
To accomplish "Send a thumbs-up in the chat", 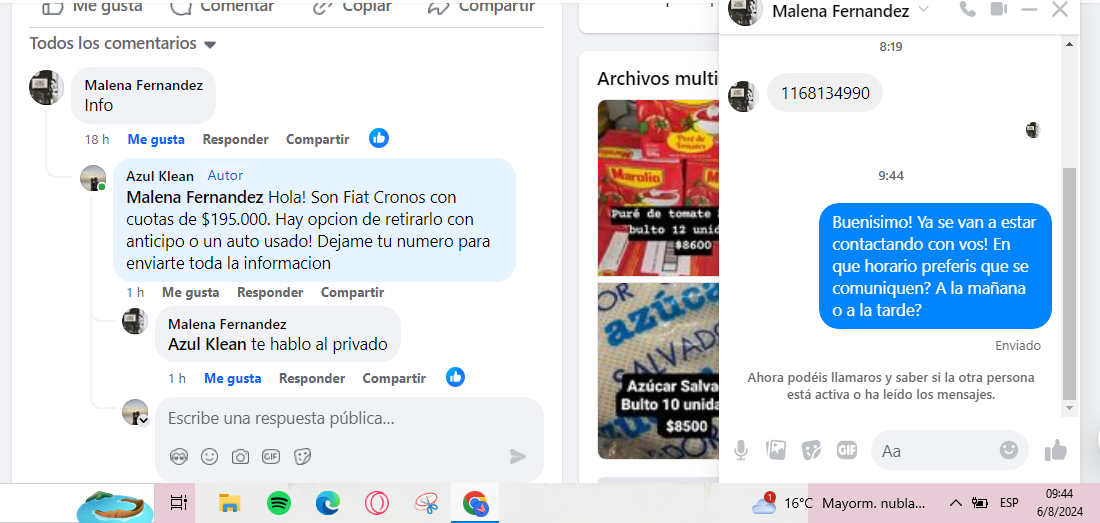I will (x=1055, y=451).
